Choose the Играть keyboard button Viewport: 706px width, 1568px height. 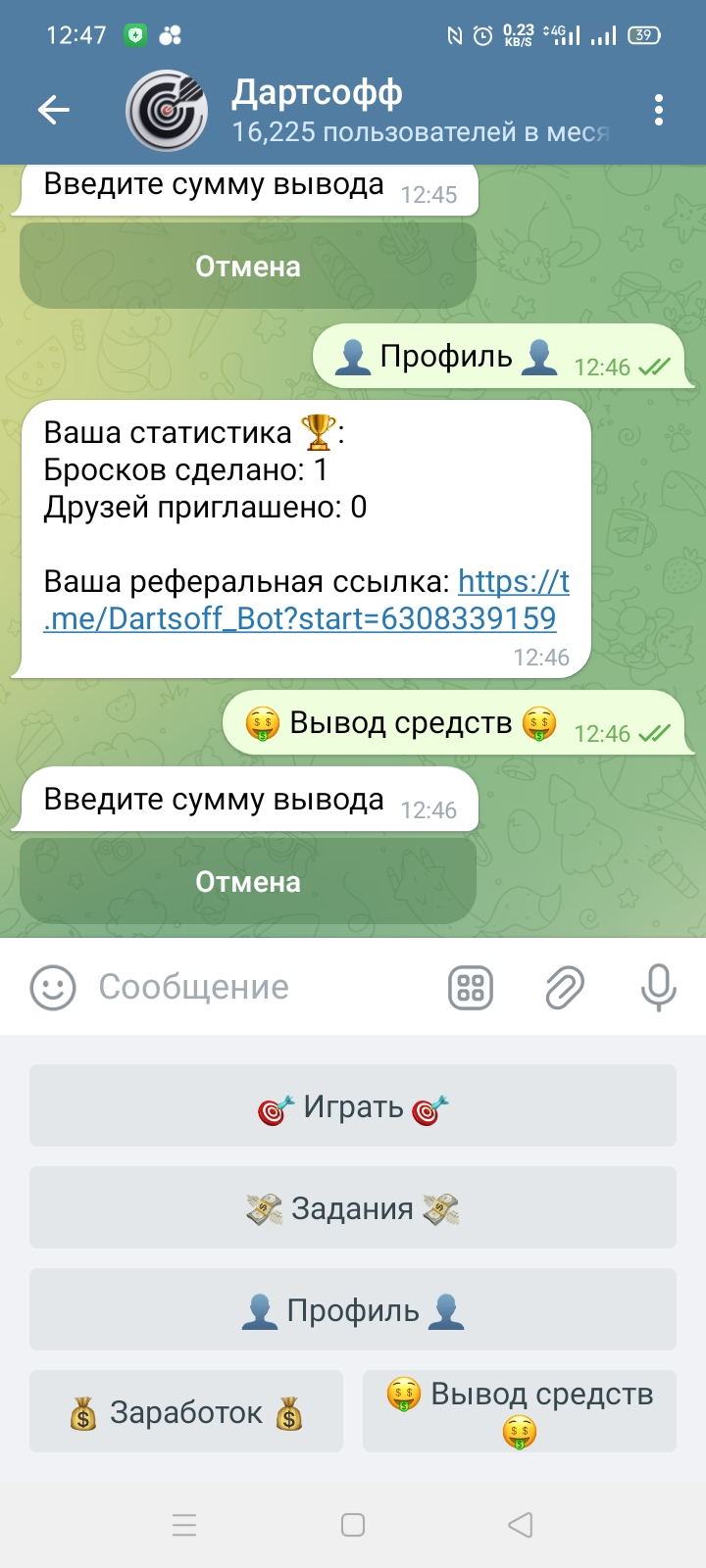coord(353,1106)
